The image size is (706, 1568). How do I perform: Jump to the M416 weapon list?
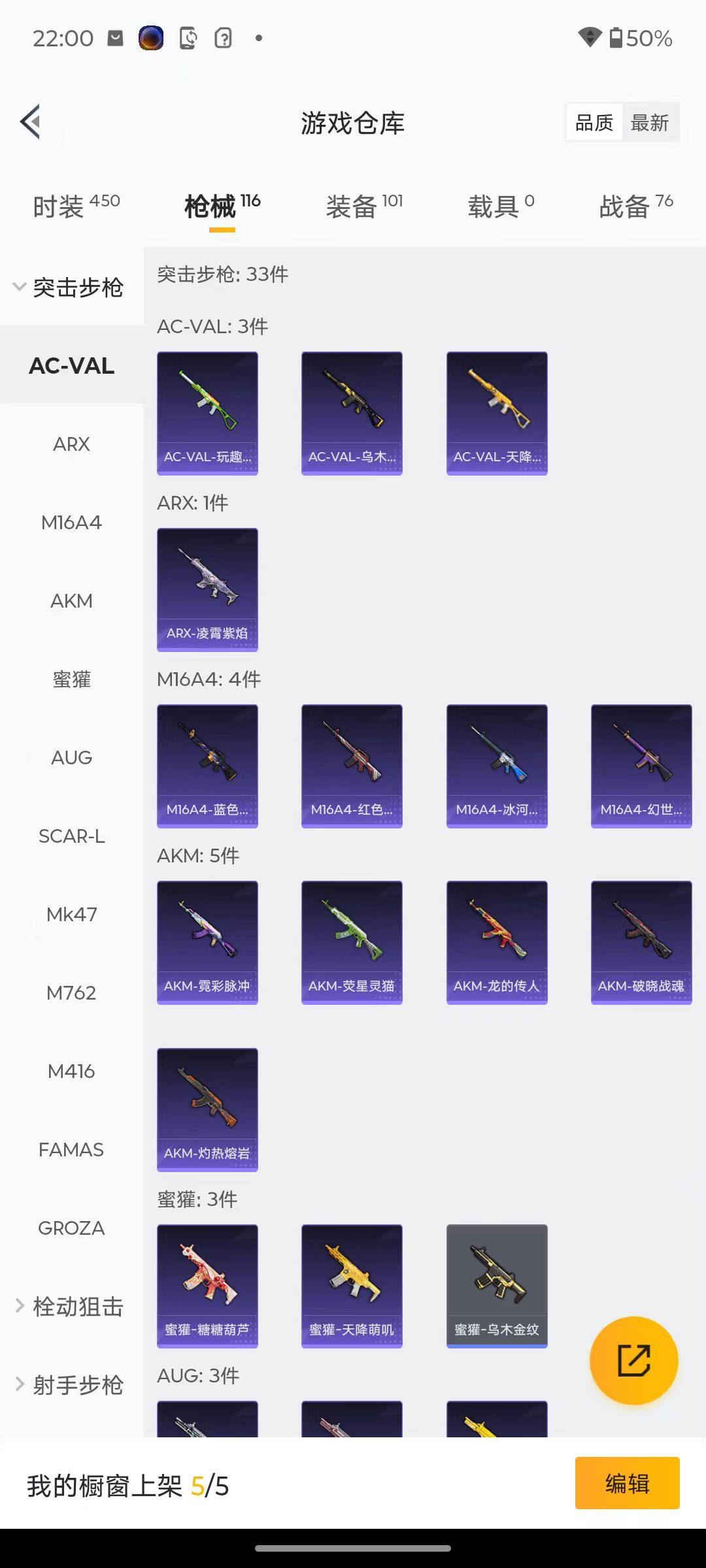pyautogui.click(x=71, y=1071)
